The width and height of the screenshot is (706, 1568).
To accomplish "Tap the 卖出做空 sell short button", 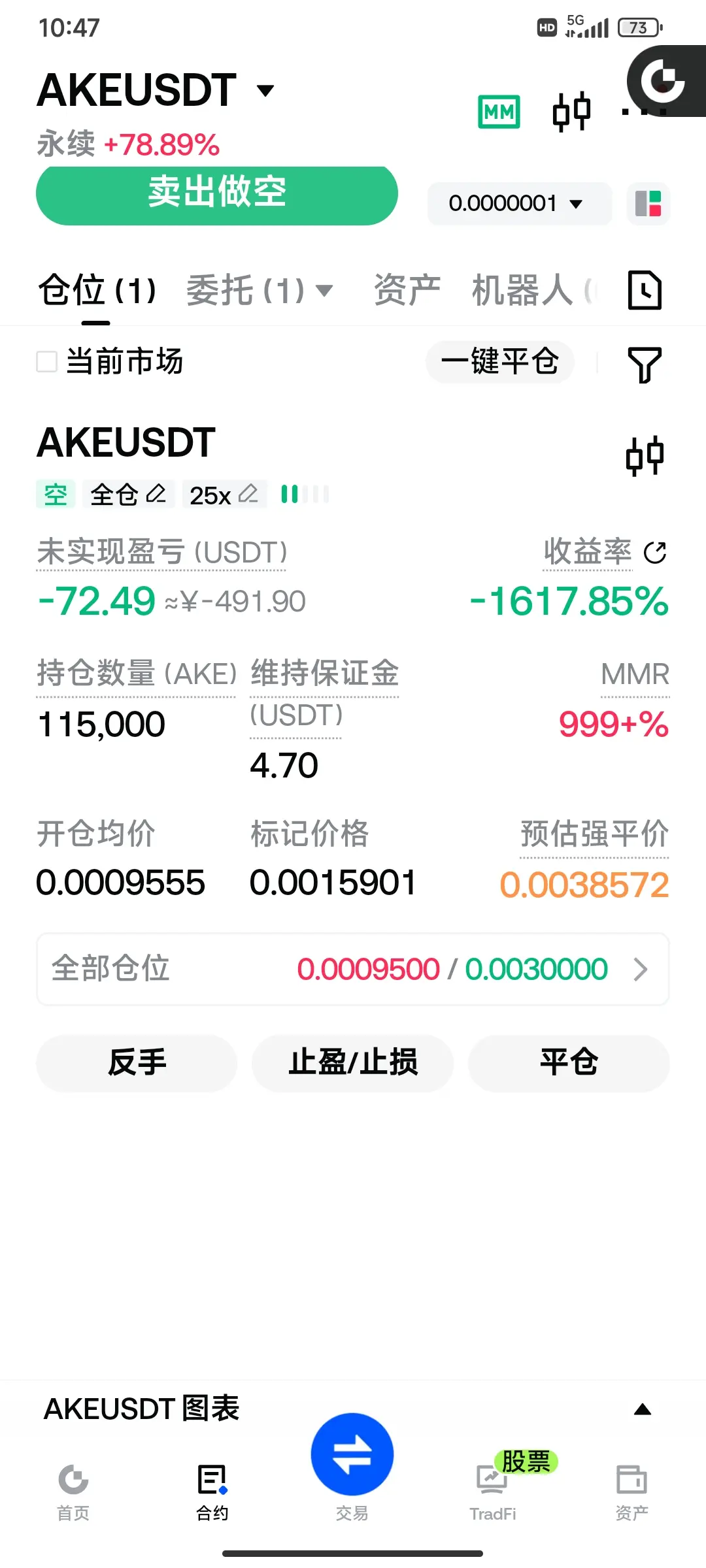I will coord(217,194).
